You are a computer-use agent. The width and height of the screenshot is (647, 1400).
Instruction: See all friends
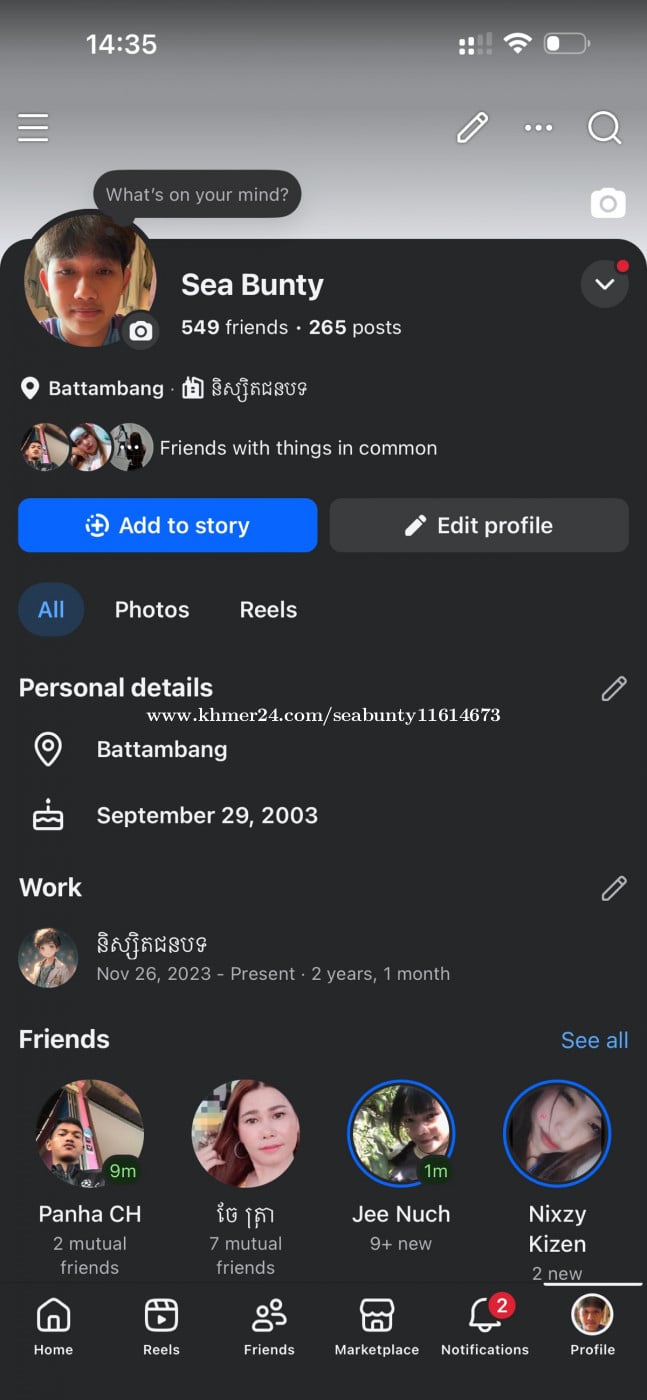click(x=594, y=1040)
